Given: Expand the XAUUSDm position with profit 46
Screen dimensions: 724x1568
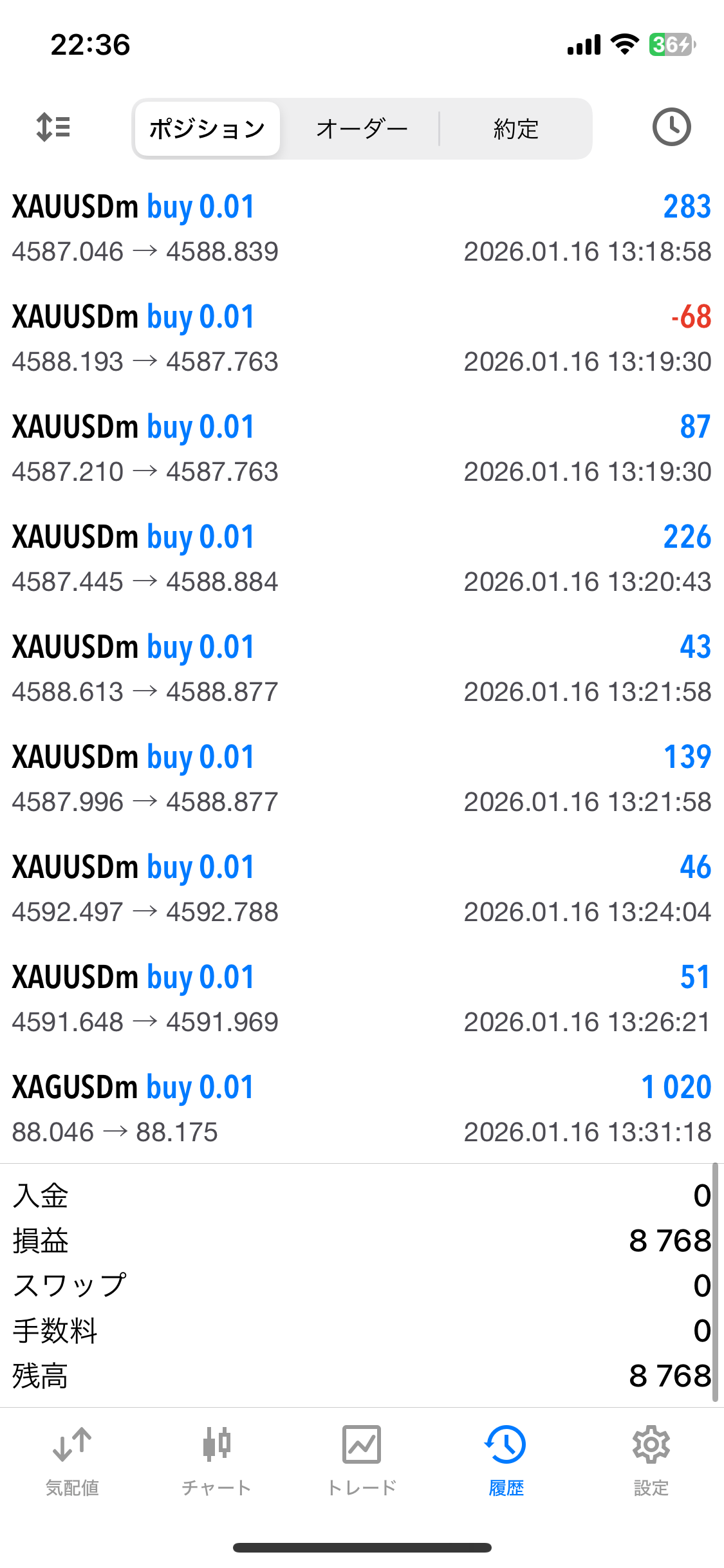Looking at the screenshot, I should 362,889.
